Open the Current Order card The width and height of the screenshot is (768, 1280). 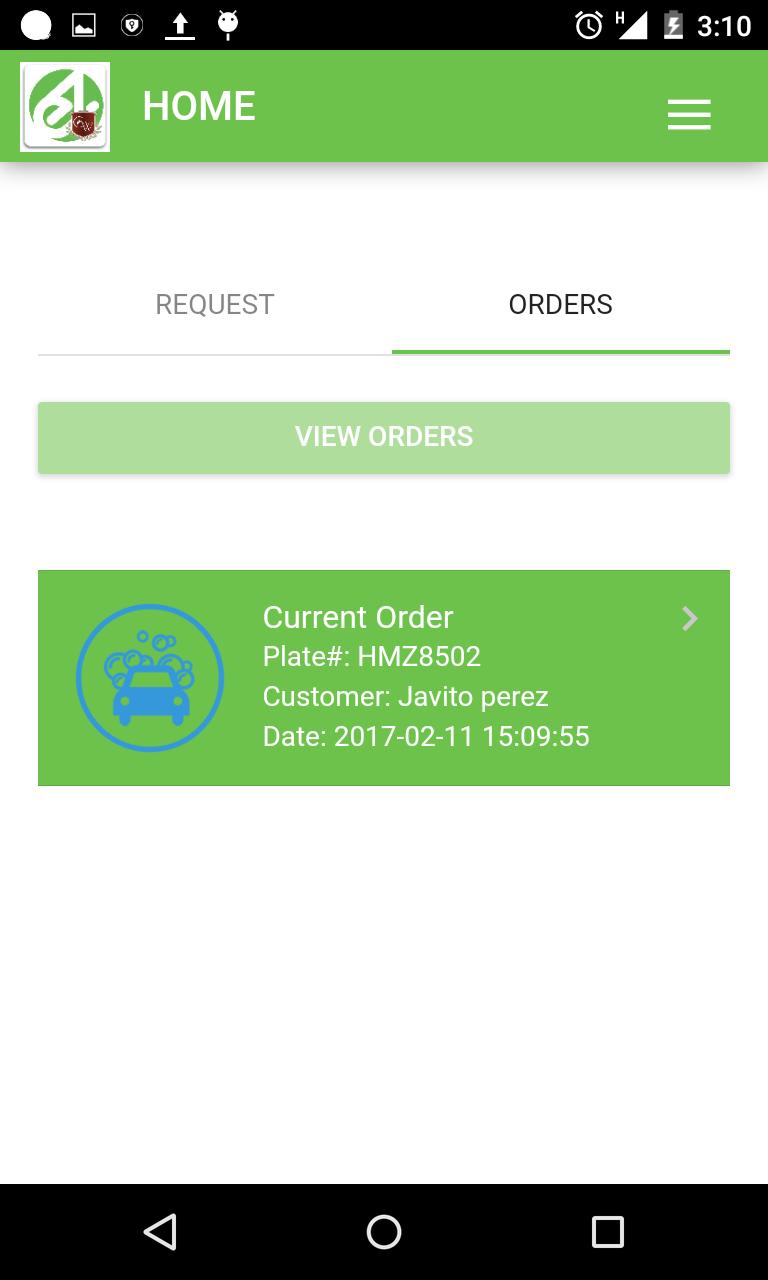click(384, 677)
